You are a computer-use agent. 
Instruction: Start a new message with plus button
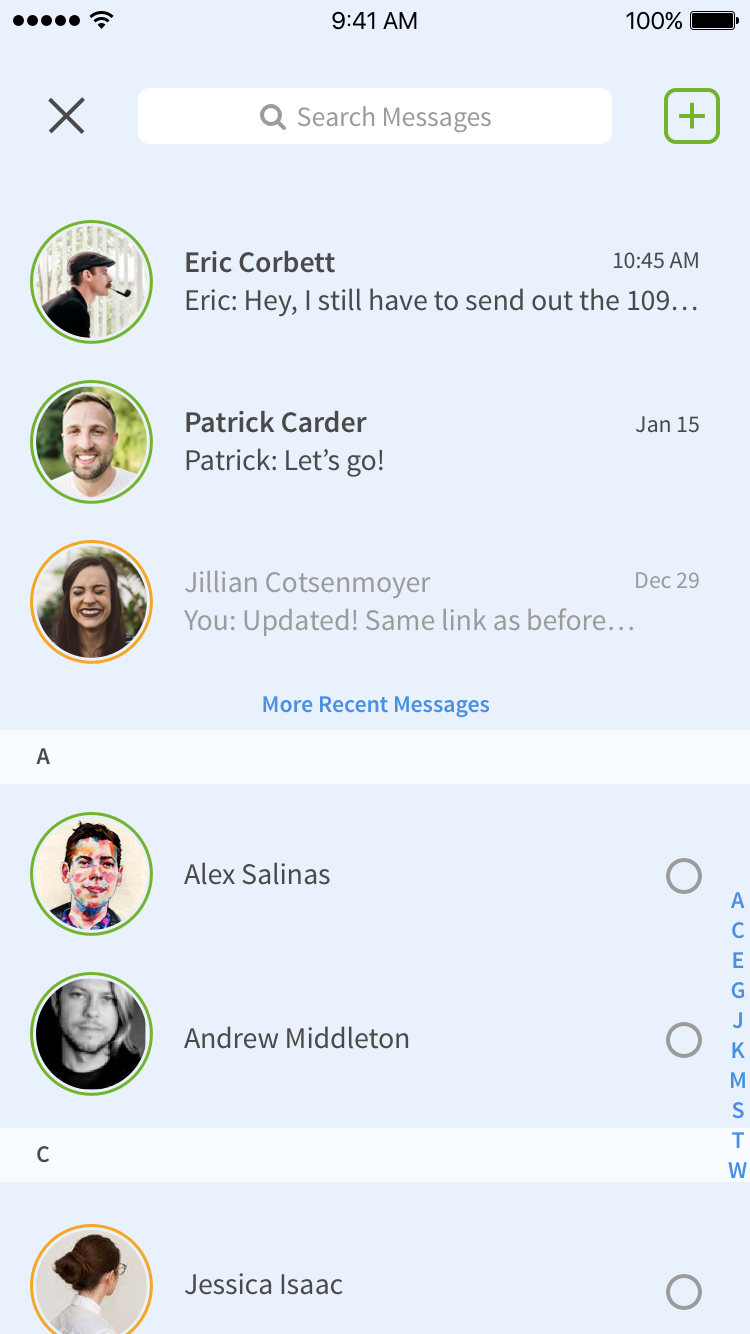tap(692, 116)
